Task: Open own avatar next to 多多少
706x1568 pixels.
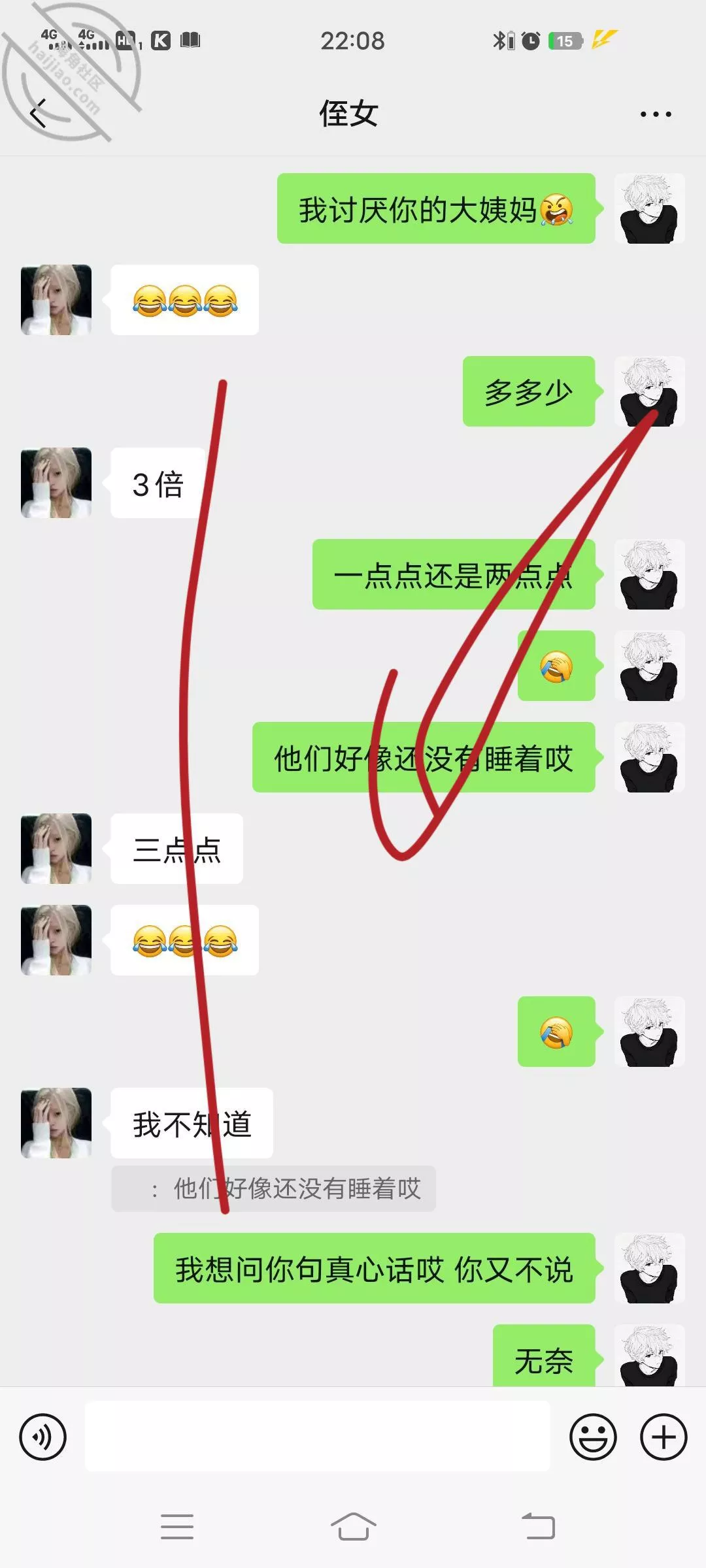Action: pyautogui.click(x=649, y=391)
